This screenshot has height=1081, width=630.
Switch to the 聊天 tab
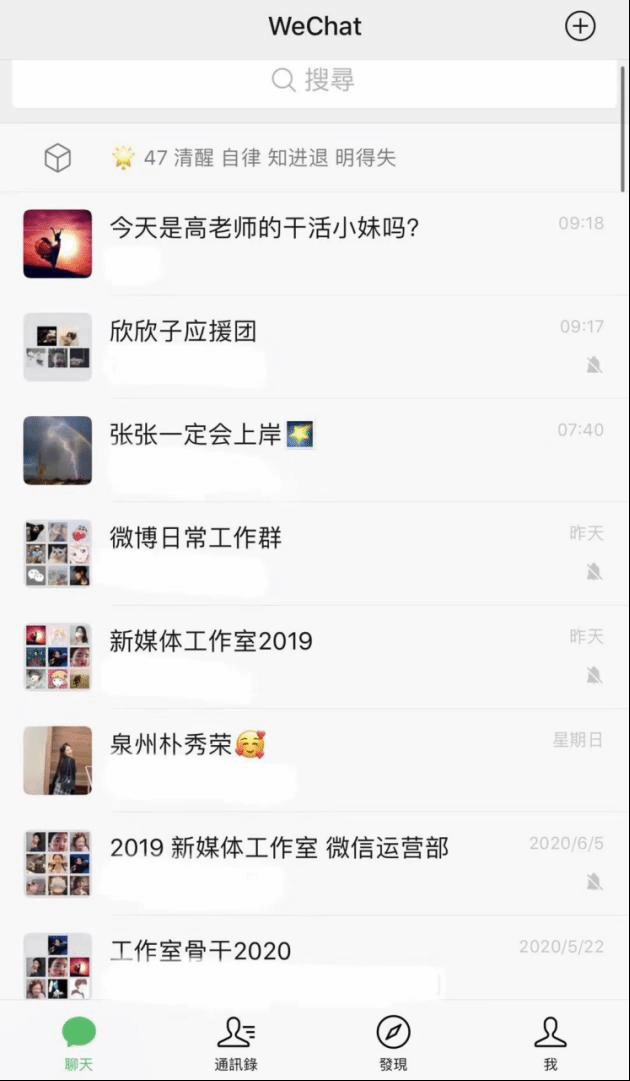coord(79,1043)
